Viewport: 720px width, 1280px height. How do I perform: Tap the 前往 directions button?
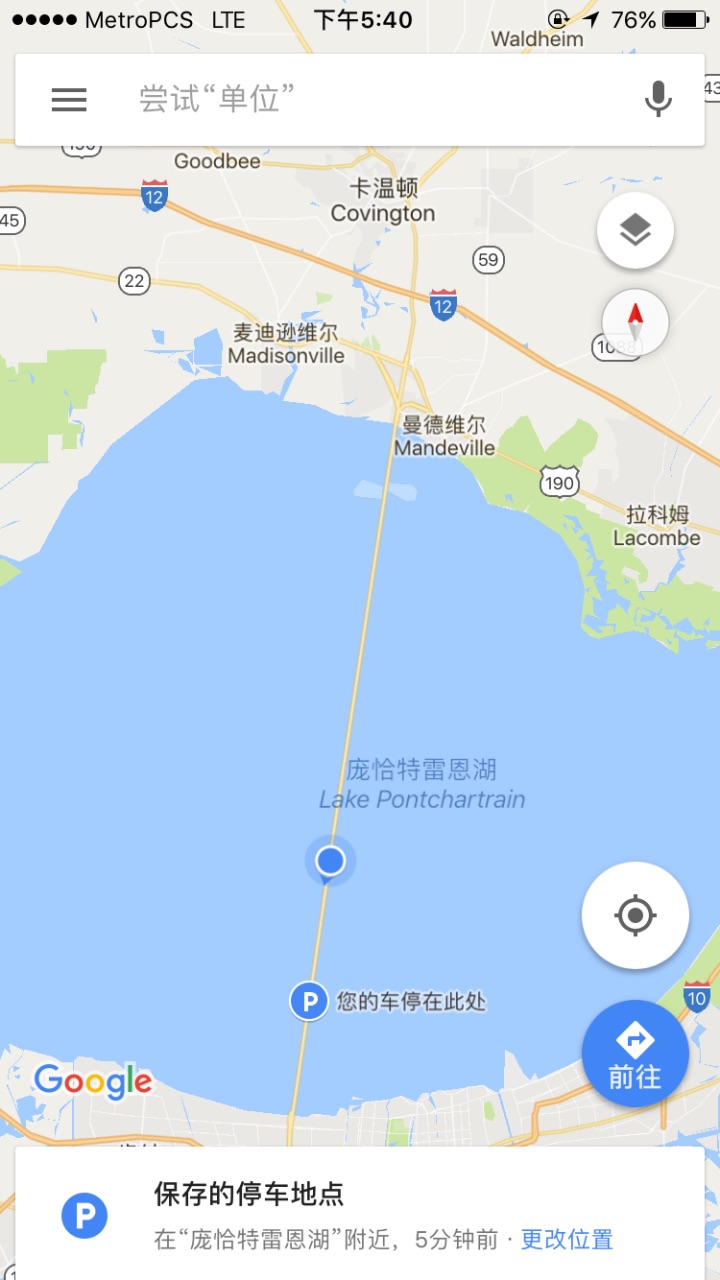(635, 1053)
